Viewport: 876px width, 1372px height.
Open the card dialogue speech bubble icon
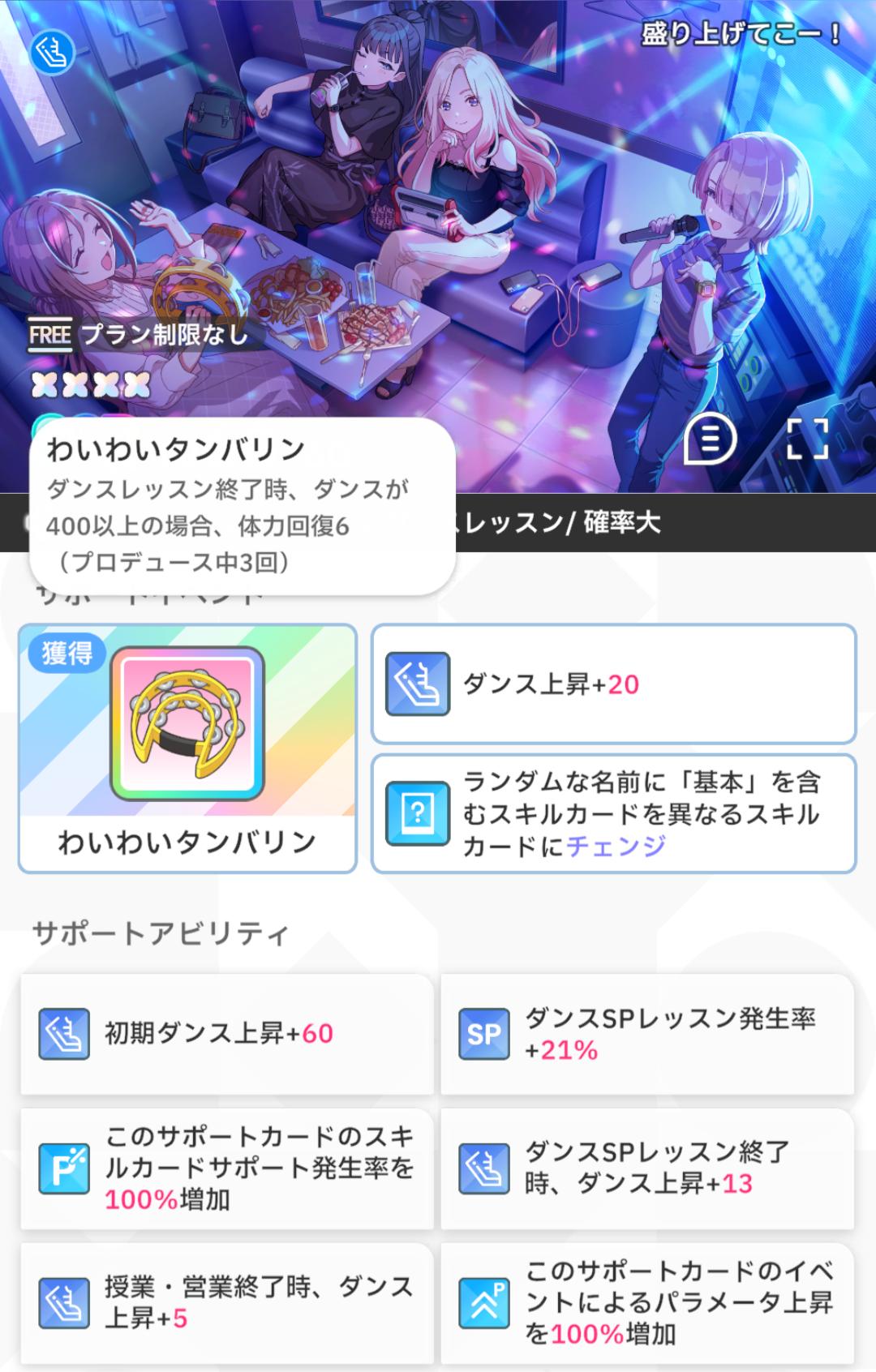[x=710, y=439]
